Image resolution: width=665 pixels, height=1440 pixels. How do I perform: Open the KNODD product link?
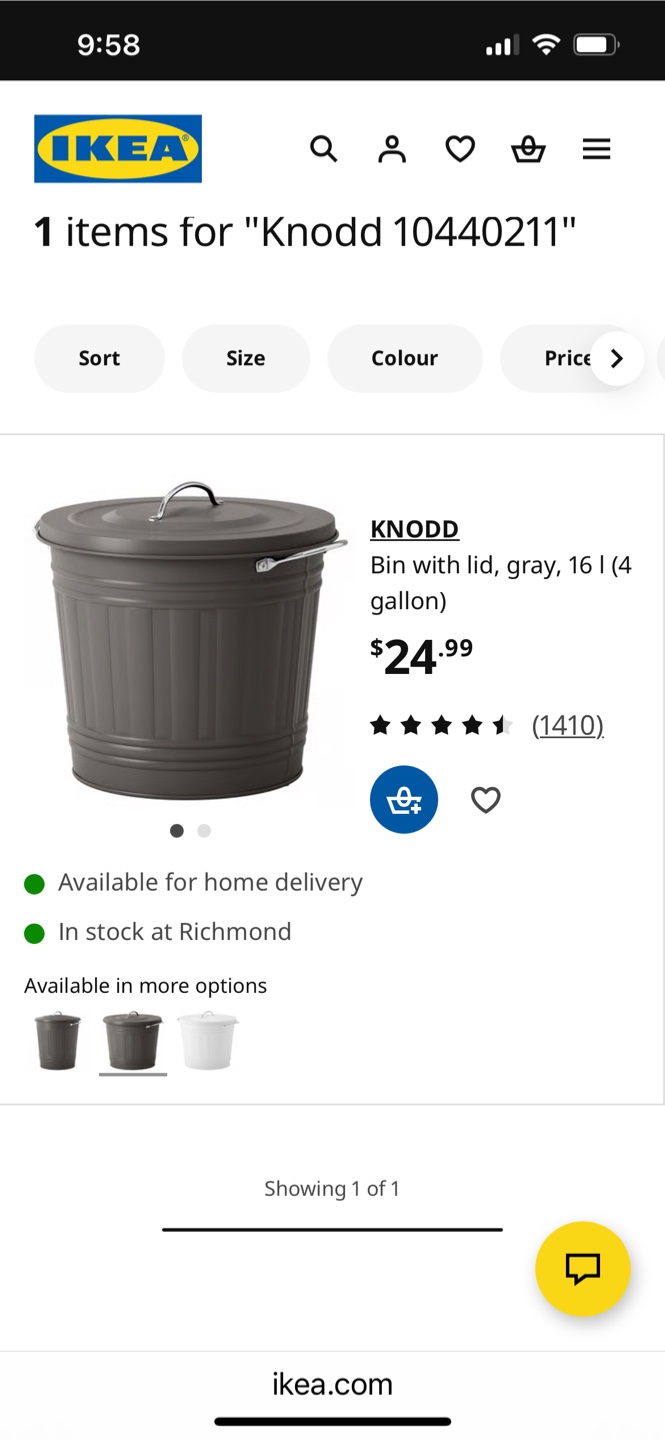pos(414,529)
